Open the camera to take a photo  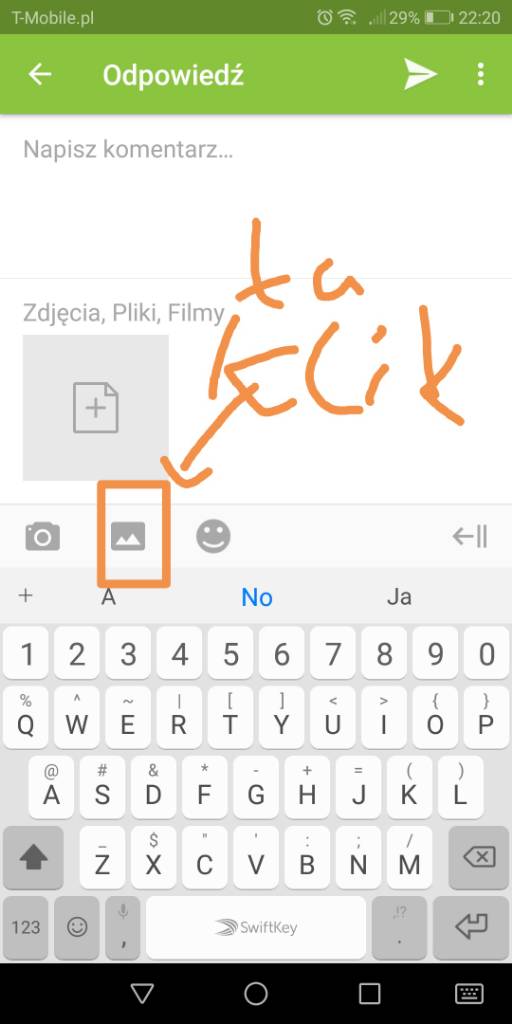(42, 537)
